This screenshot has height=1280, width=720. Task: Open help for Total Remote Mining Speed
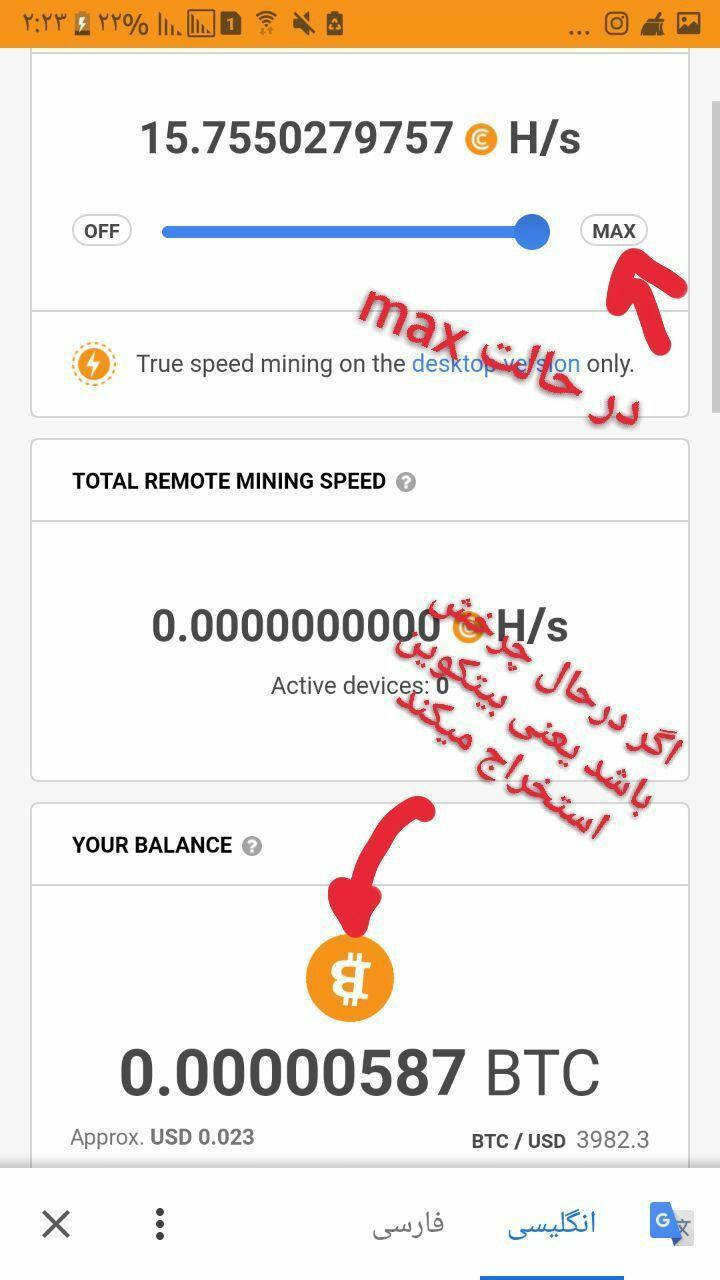pyautogui.click(x=405, y=482)
